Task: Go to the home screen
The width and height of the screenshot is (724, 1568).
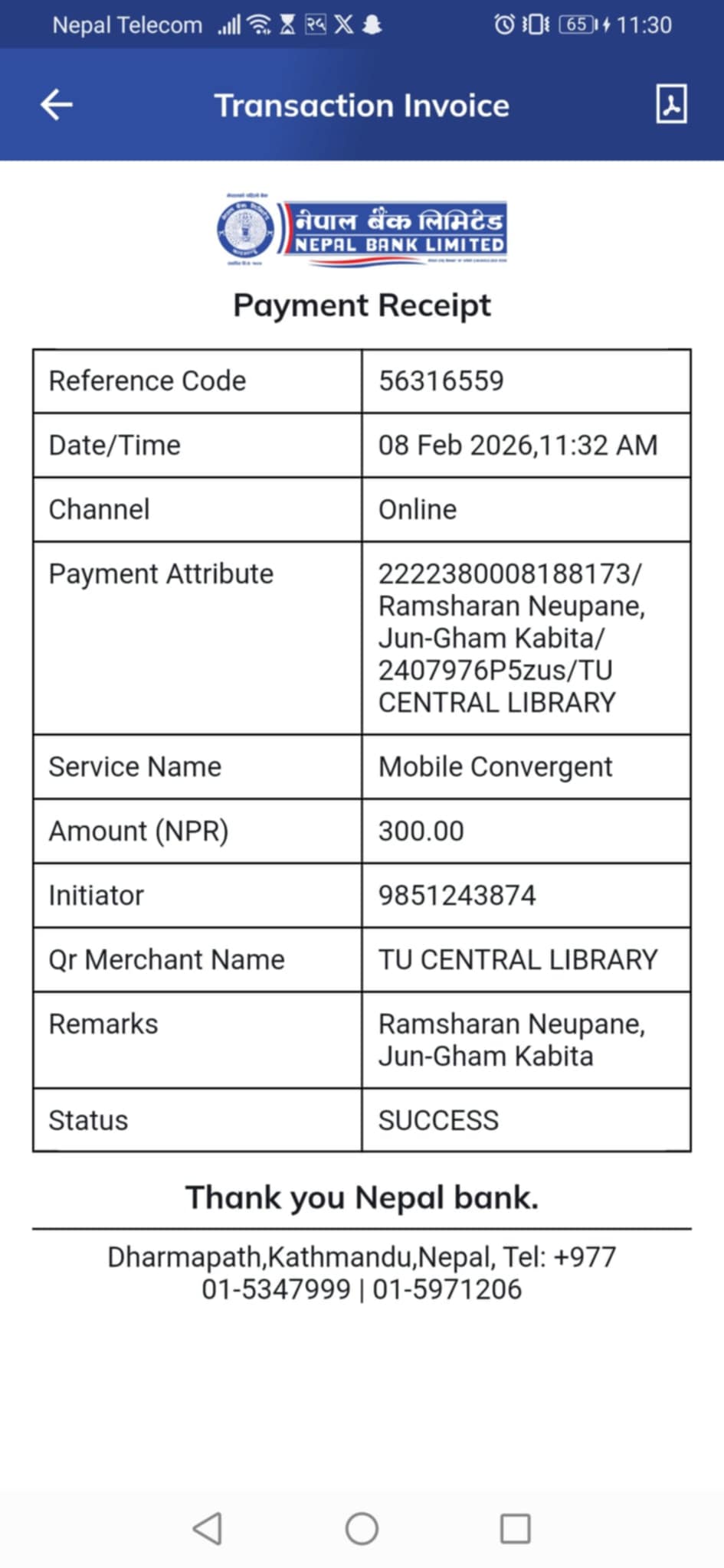Action: pos(362,1528)
